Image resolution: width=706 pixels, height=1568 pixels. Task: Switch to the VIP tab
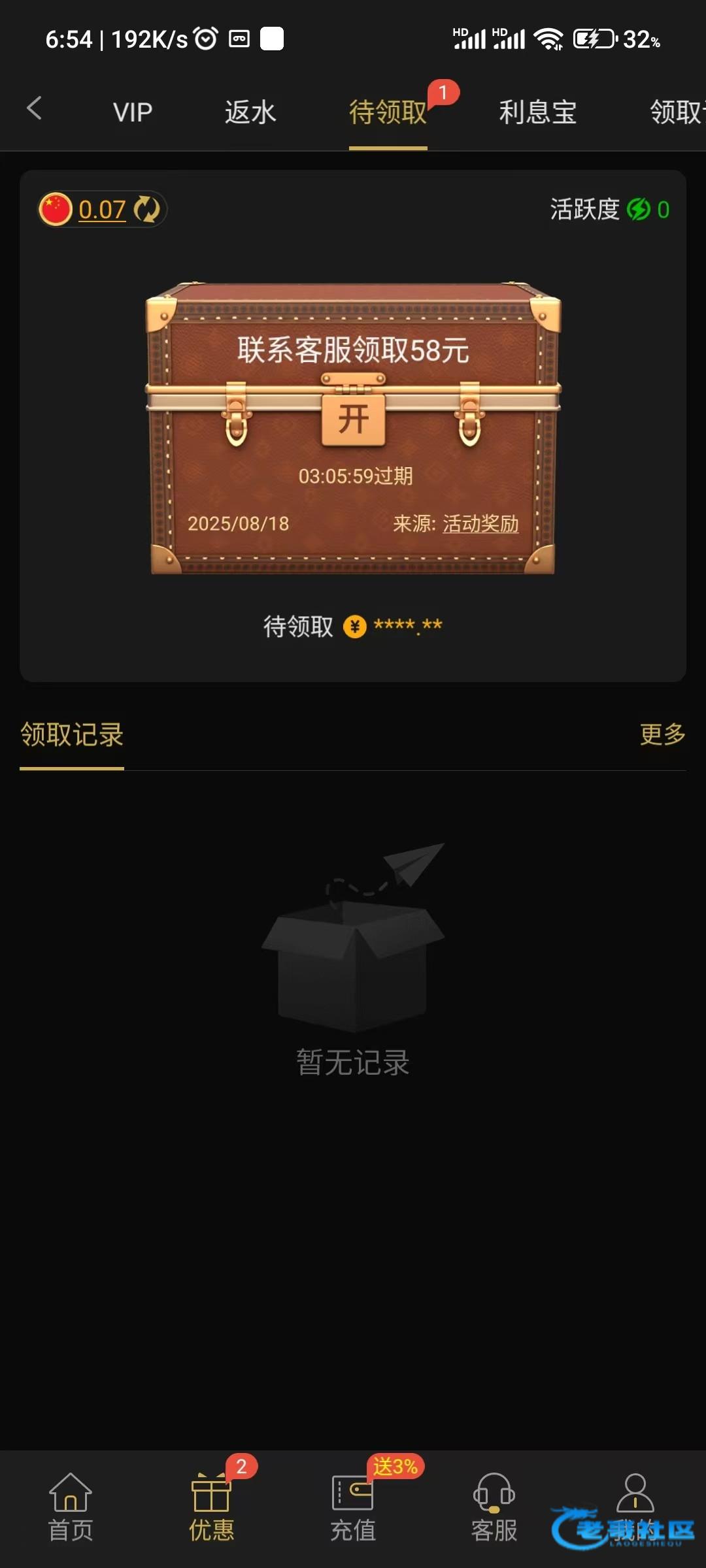pyautogui.click(x=133, y=112)
